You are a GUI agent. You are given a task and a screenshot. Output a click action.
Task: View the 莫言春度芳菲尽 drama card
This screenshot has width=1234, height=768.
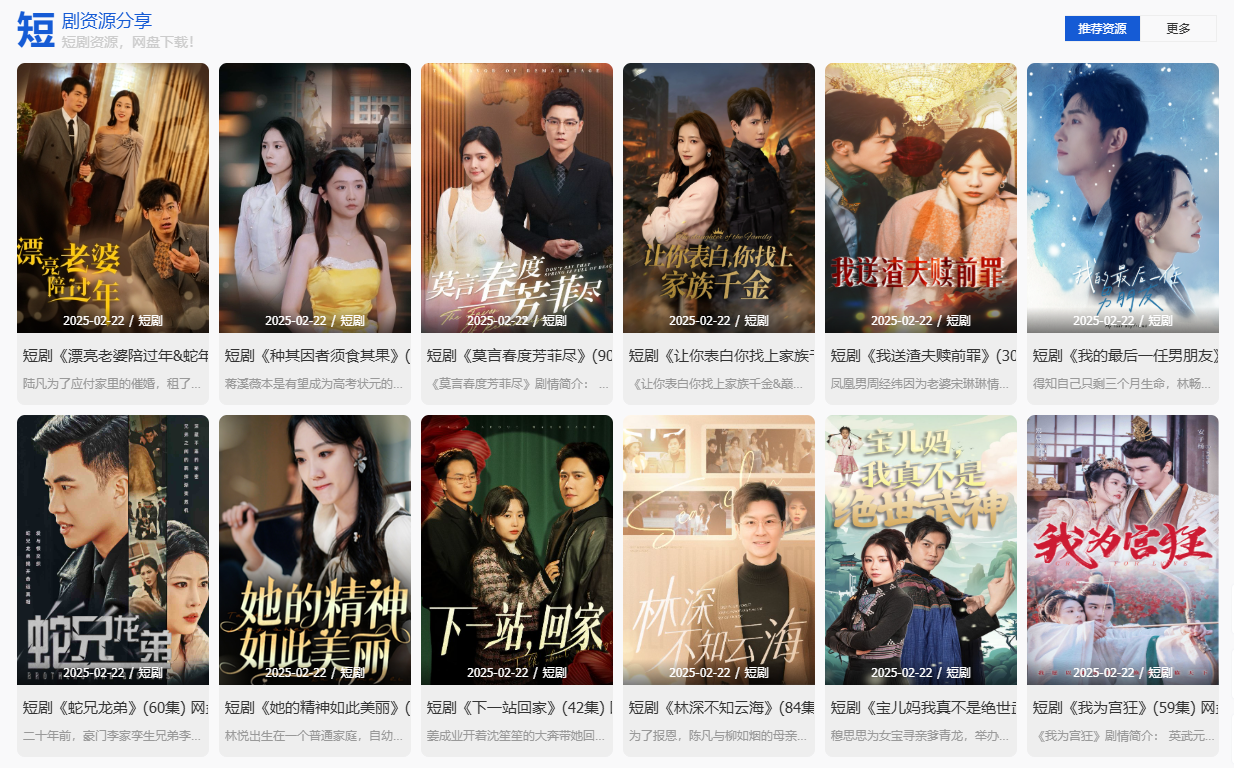517,199
